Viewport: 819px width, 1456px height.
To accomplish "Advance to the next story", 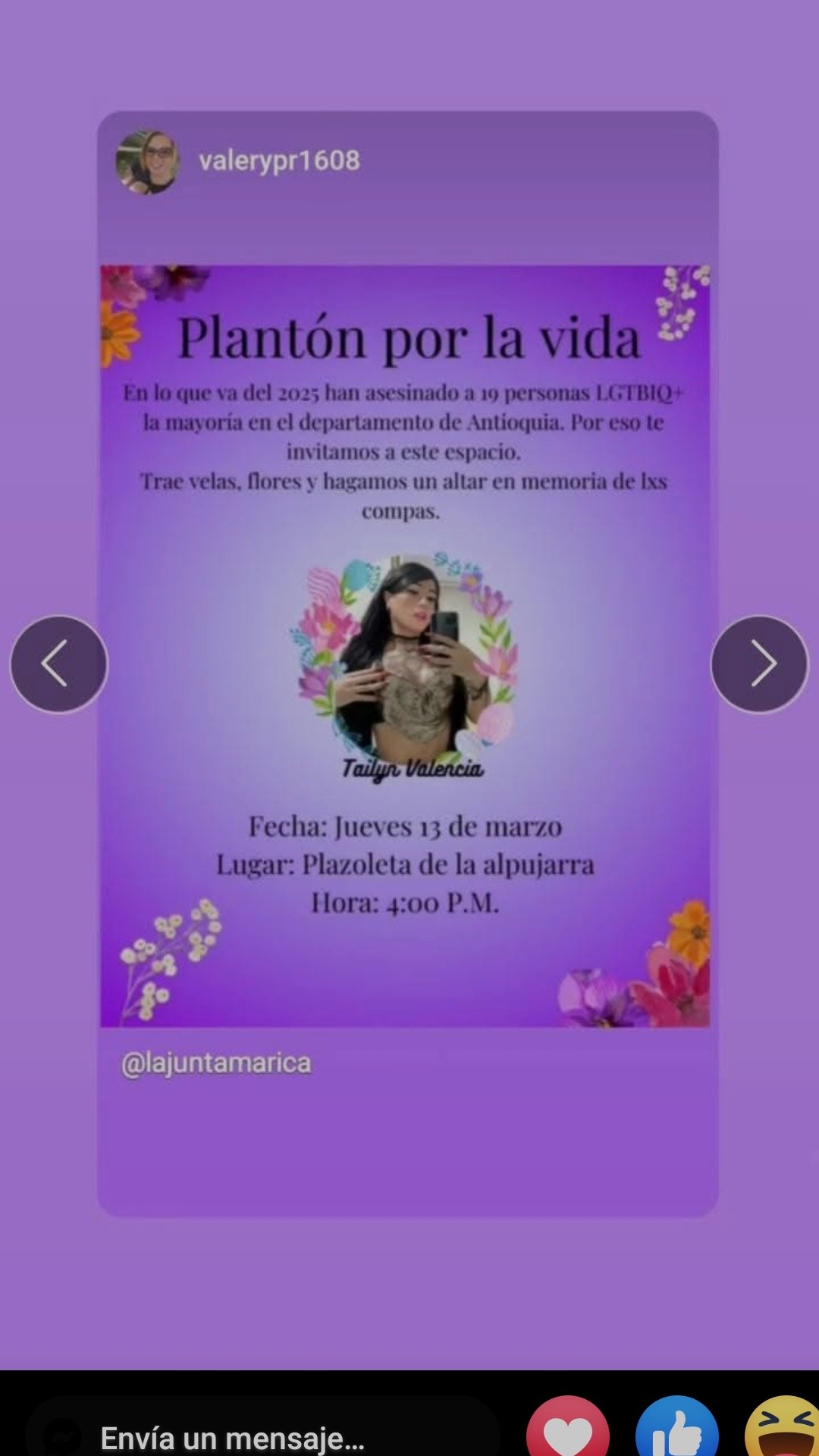I will tap(760, 664).
